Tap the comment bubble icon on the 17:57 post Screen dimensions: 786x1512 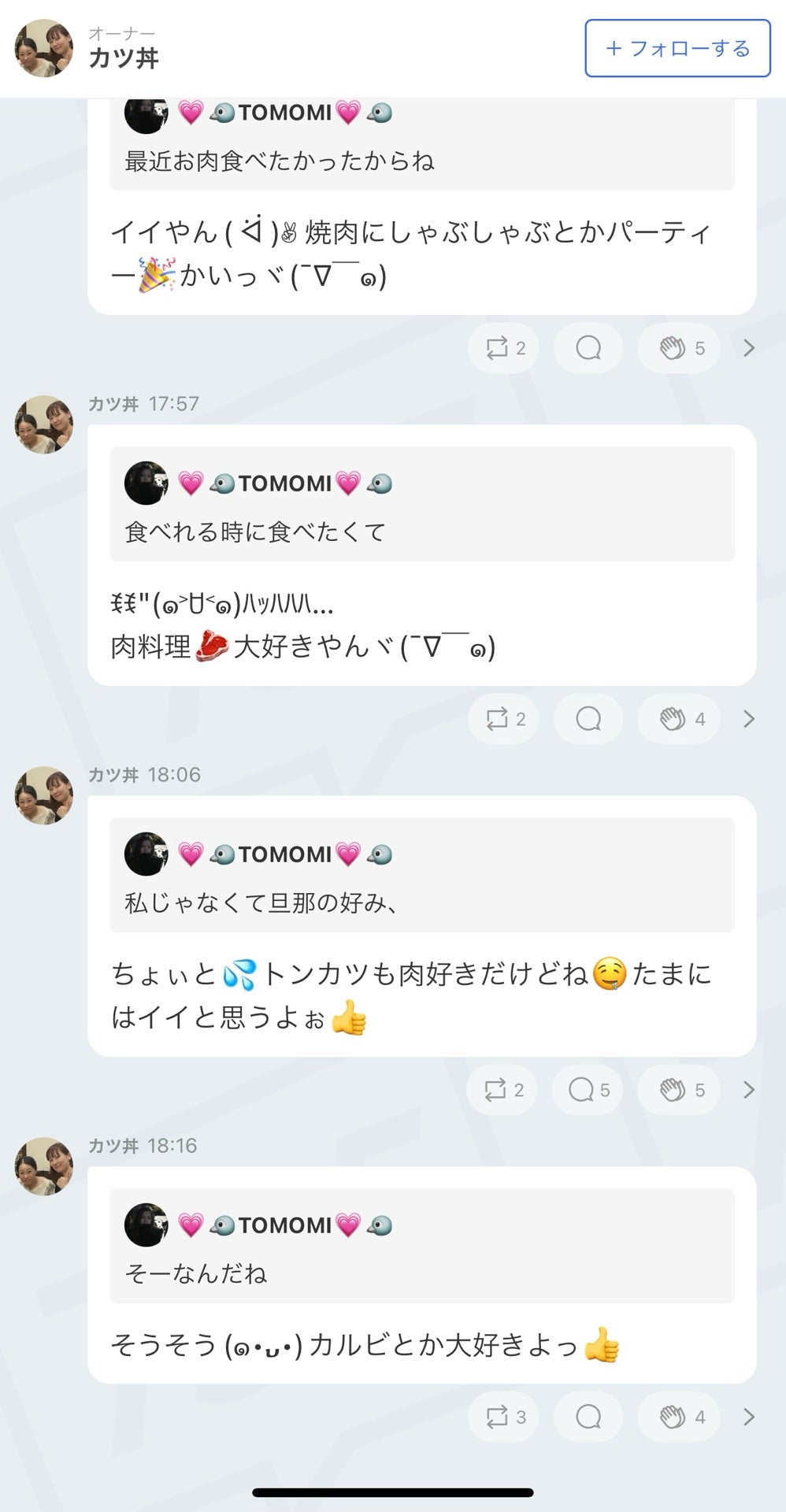click(587, 718)
